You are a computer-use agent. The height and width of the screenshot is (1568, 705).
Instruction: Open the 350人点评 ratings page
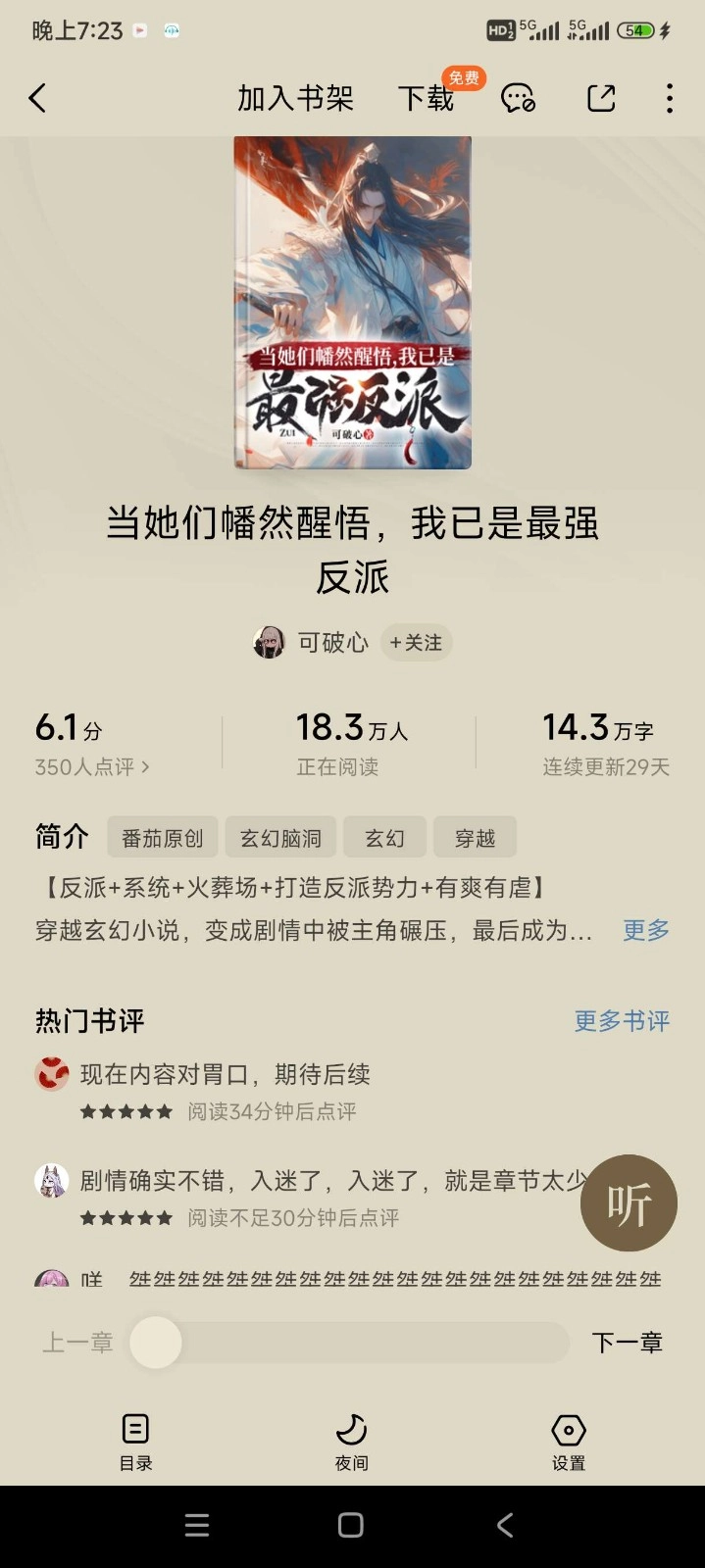[92, 767]
